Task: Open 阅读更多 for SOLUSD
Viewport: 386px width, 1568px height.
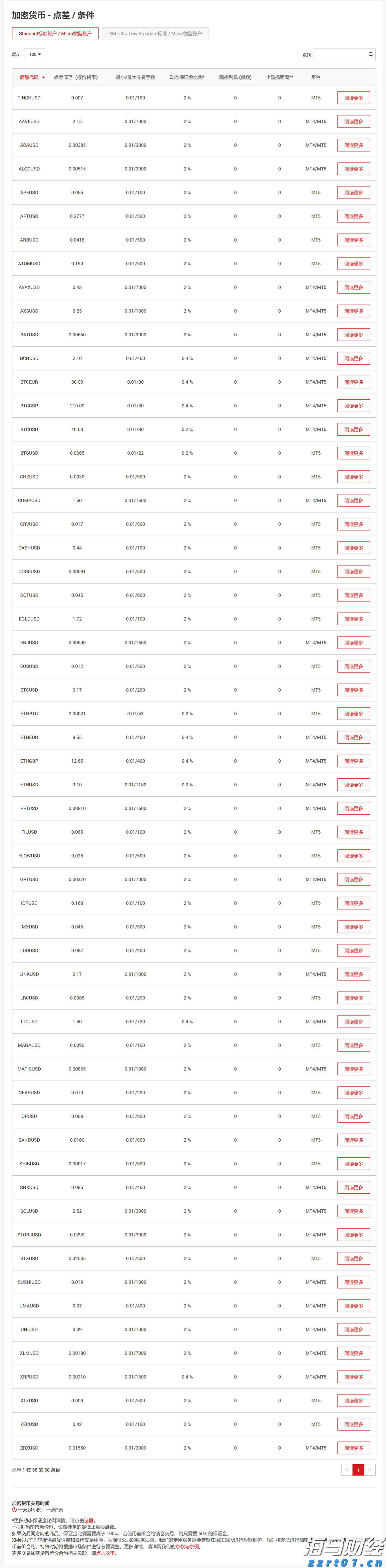Action: (x=353, y=1211)
